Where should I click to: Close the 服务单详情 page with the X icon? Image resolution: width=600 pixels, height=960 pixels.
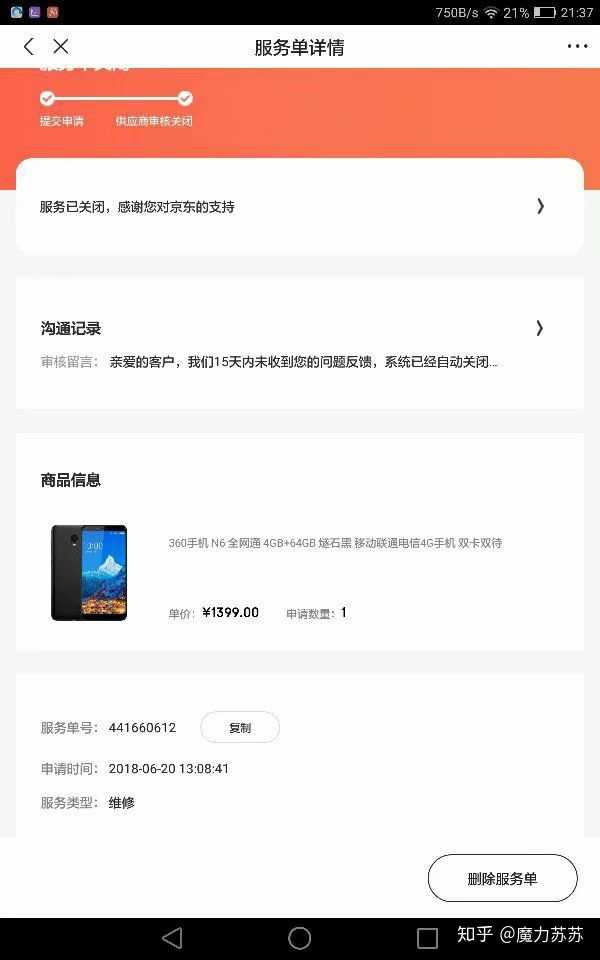[60, 47]
